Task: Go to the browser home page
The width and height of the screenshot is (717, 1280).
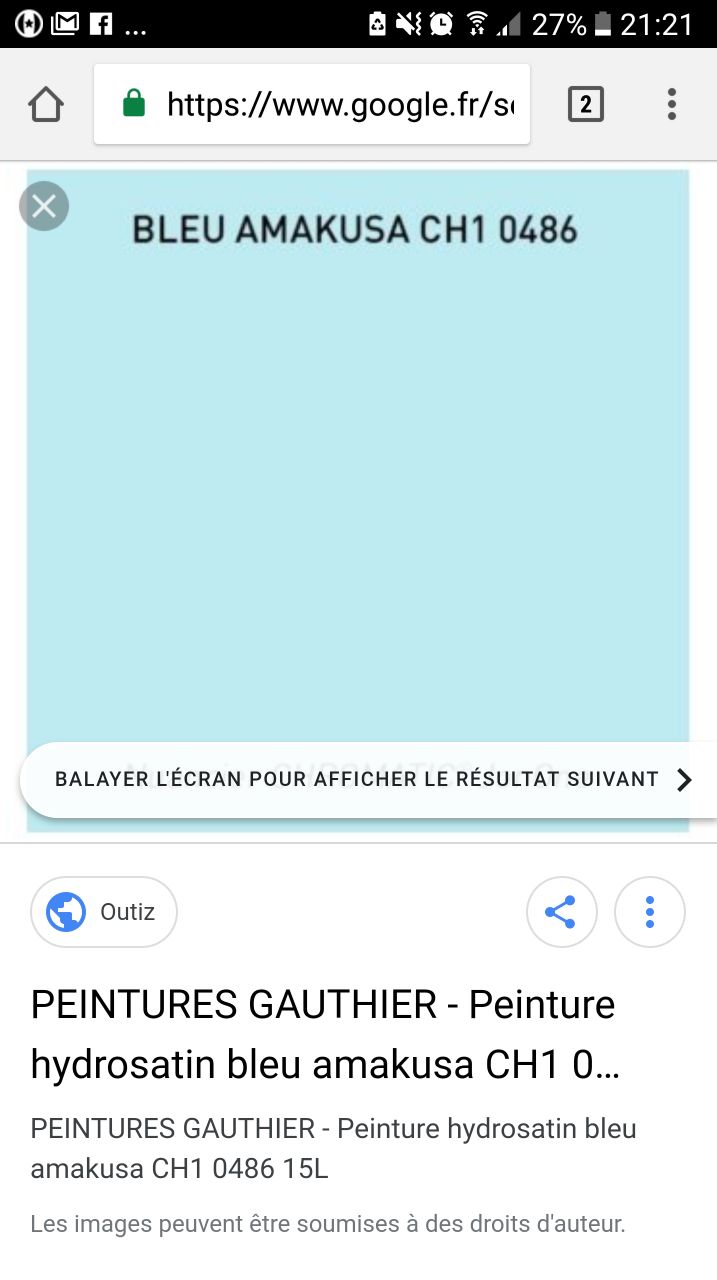Action: 46,105
